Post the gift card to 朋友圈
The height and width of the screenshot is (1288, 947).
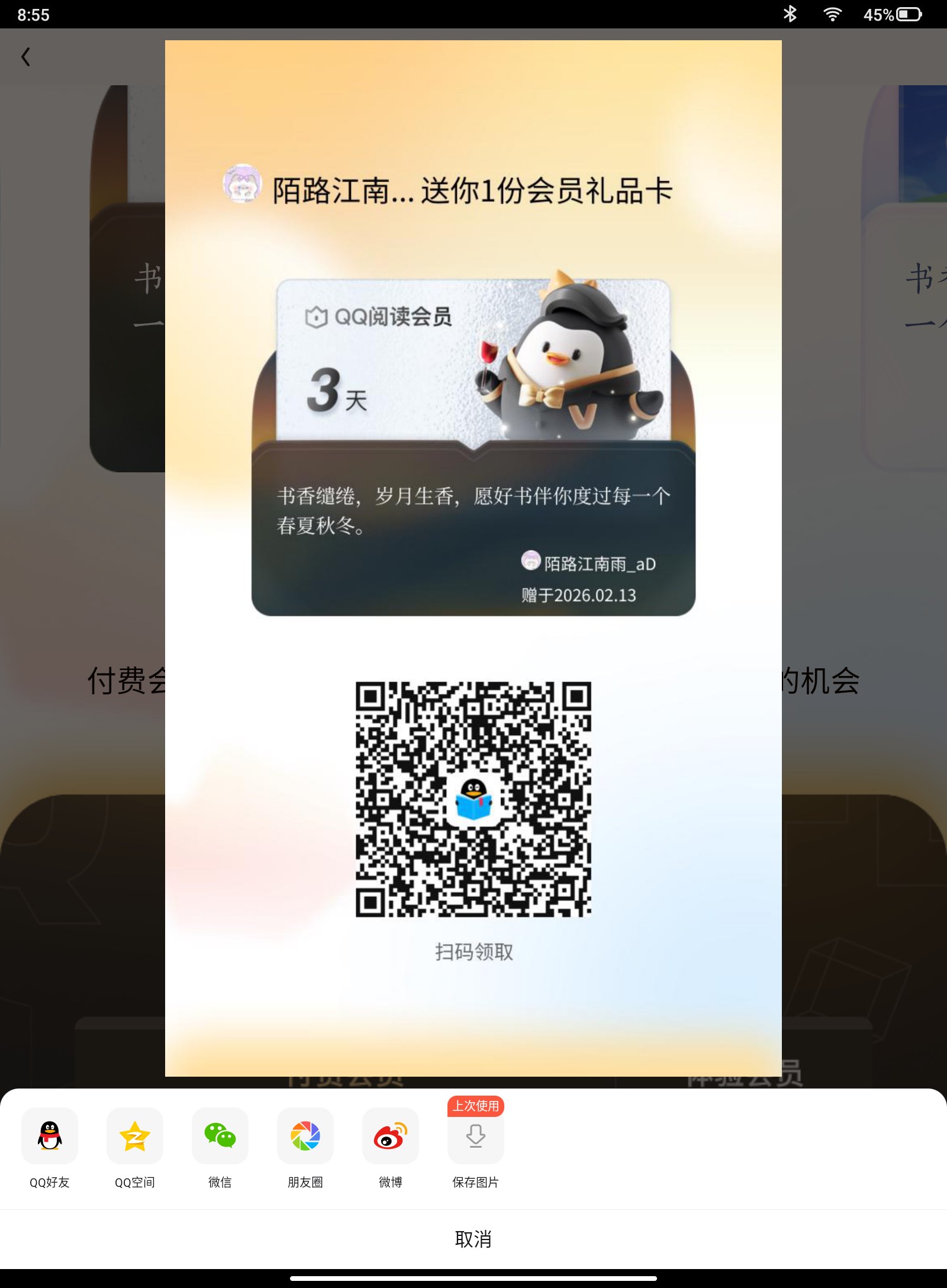coord(305,1136)
